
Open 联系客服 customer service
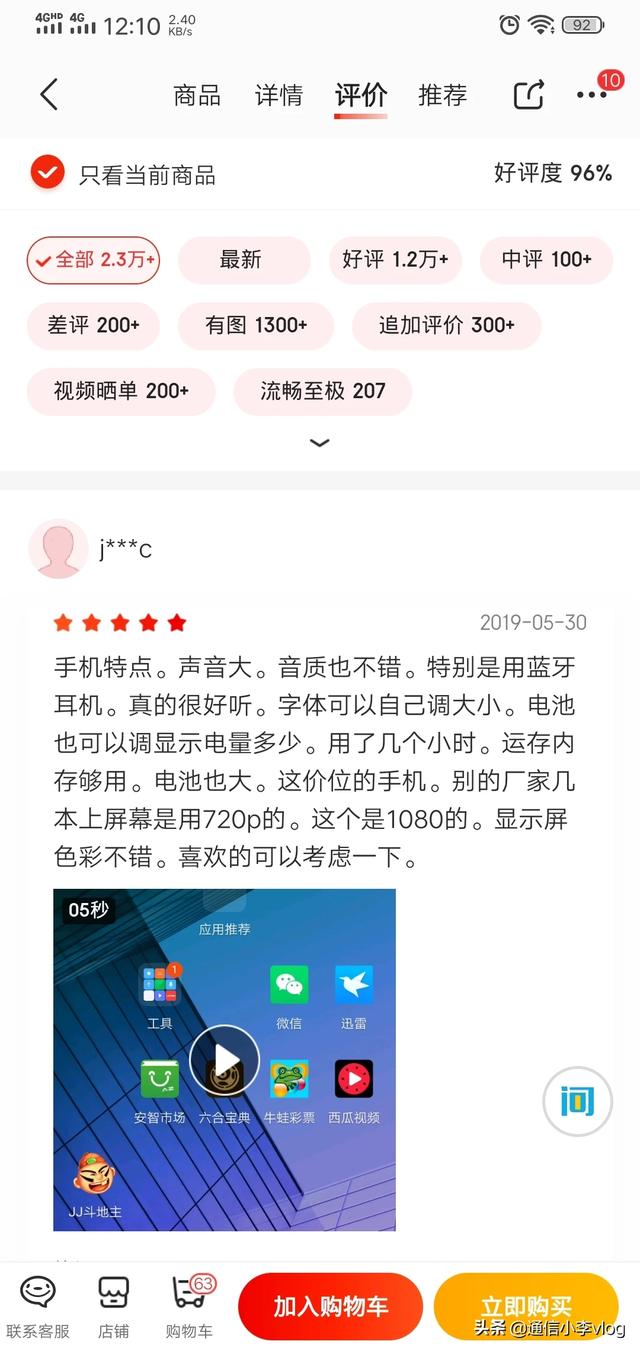pyautogui.click(x=38, y=1307)
